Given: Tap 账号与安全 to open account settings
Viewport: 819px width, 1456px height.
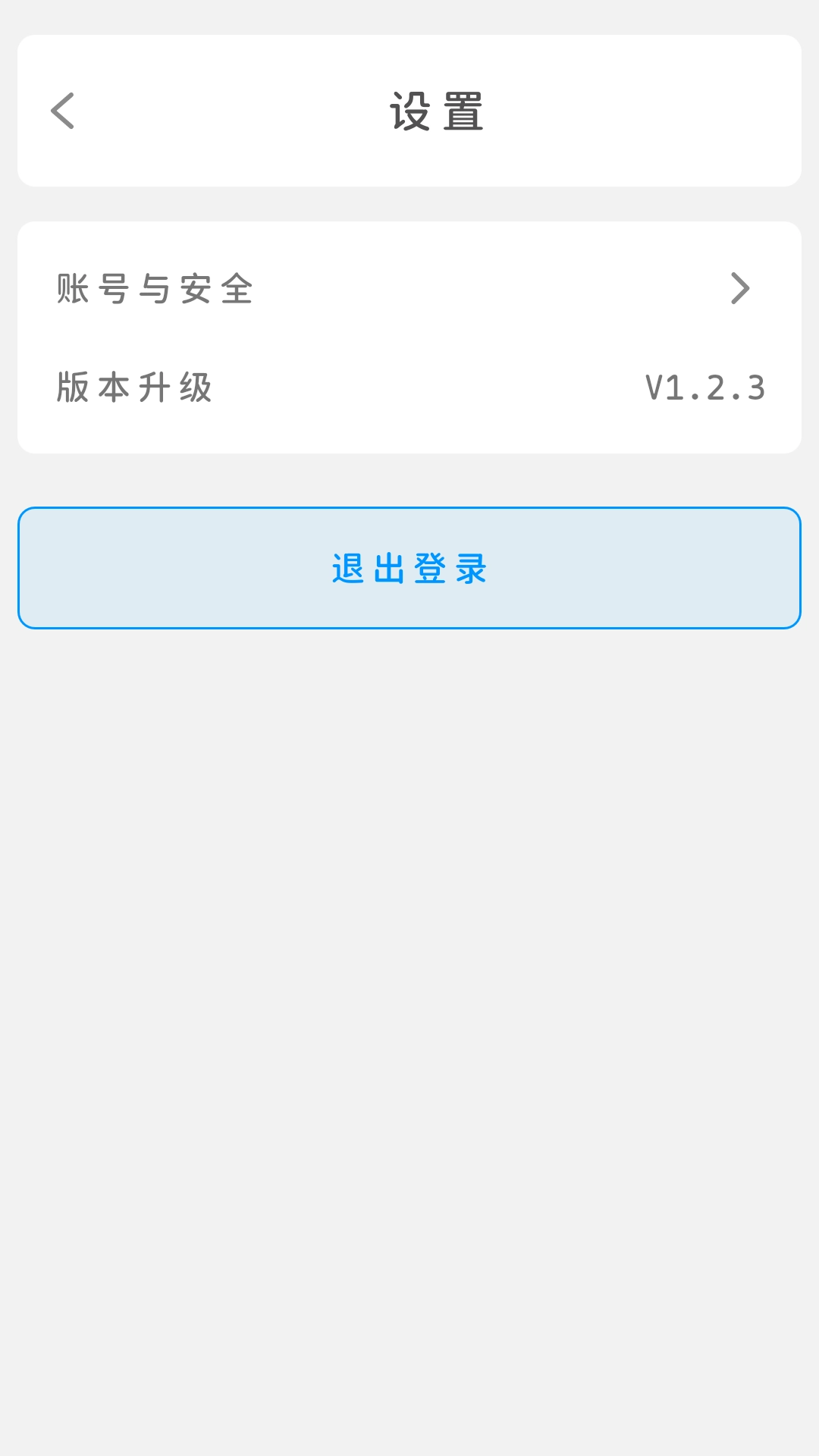Looking at the screenshot, I should pyautogui.click(x=155, y=288).
